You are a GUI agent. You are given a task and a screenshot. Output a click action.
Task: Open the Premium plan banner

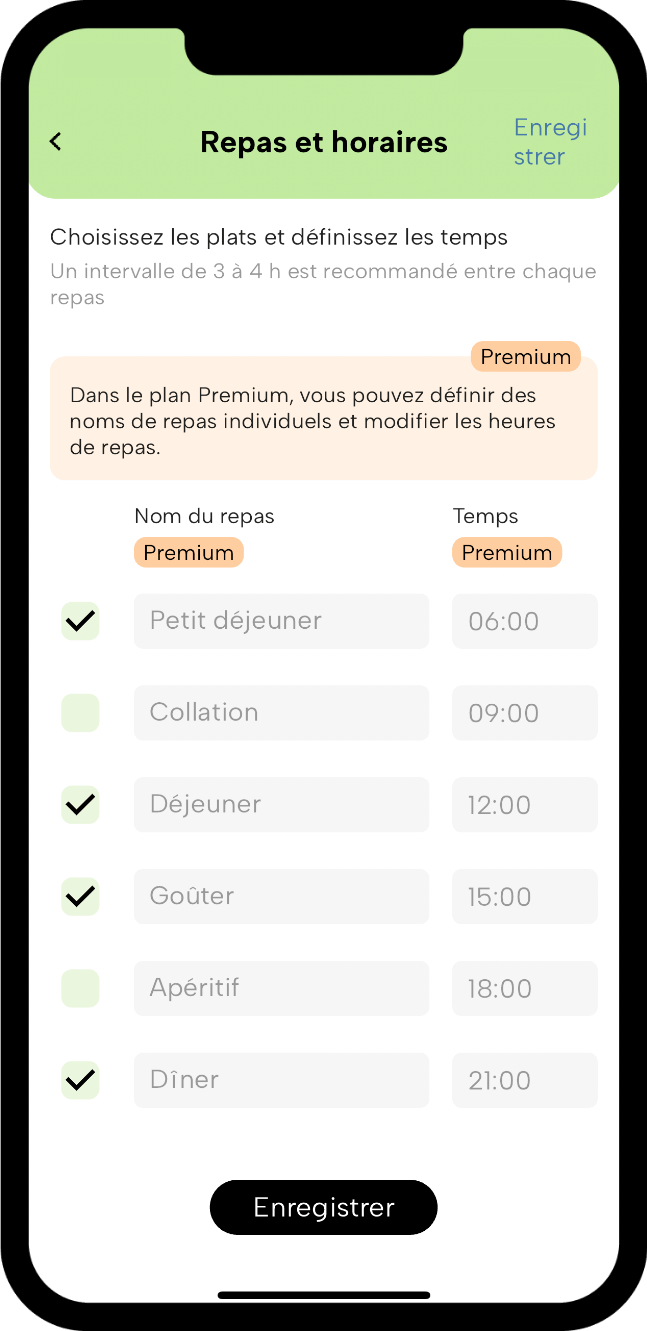[x=324, y=418]
